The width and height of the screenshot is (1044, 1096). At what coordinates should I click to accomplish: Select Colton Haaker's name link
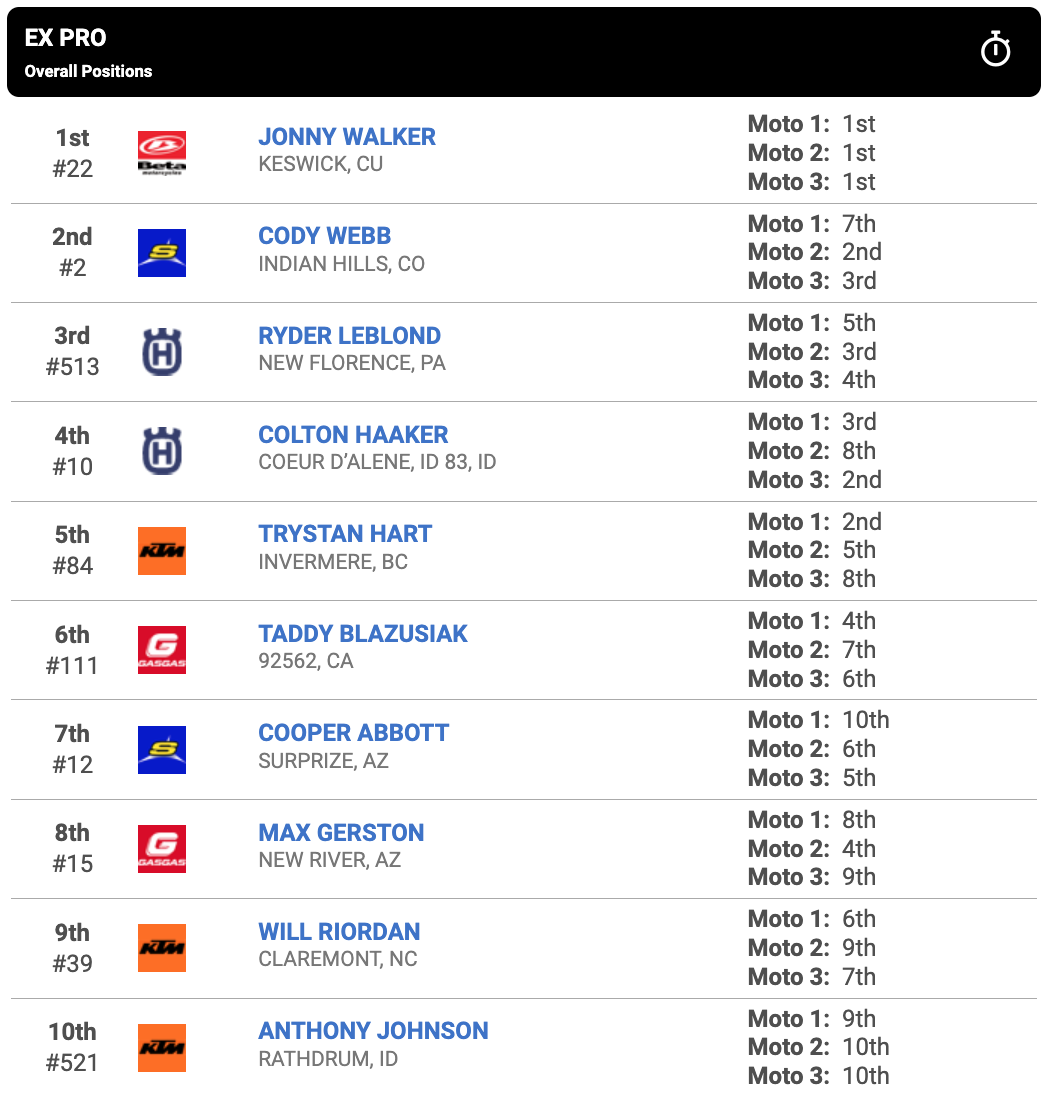353,435
